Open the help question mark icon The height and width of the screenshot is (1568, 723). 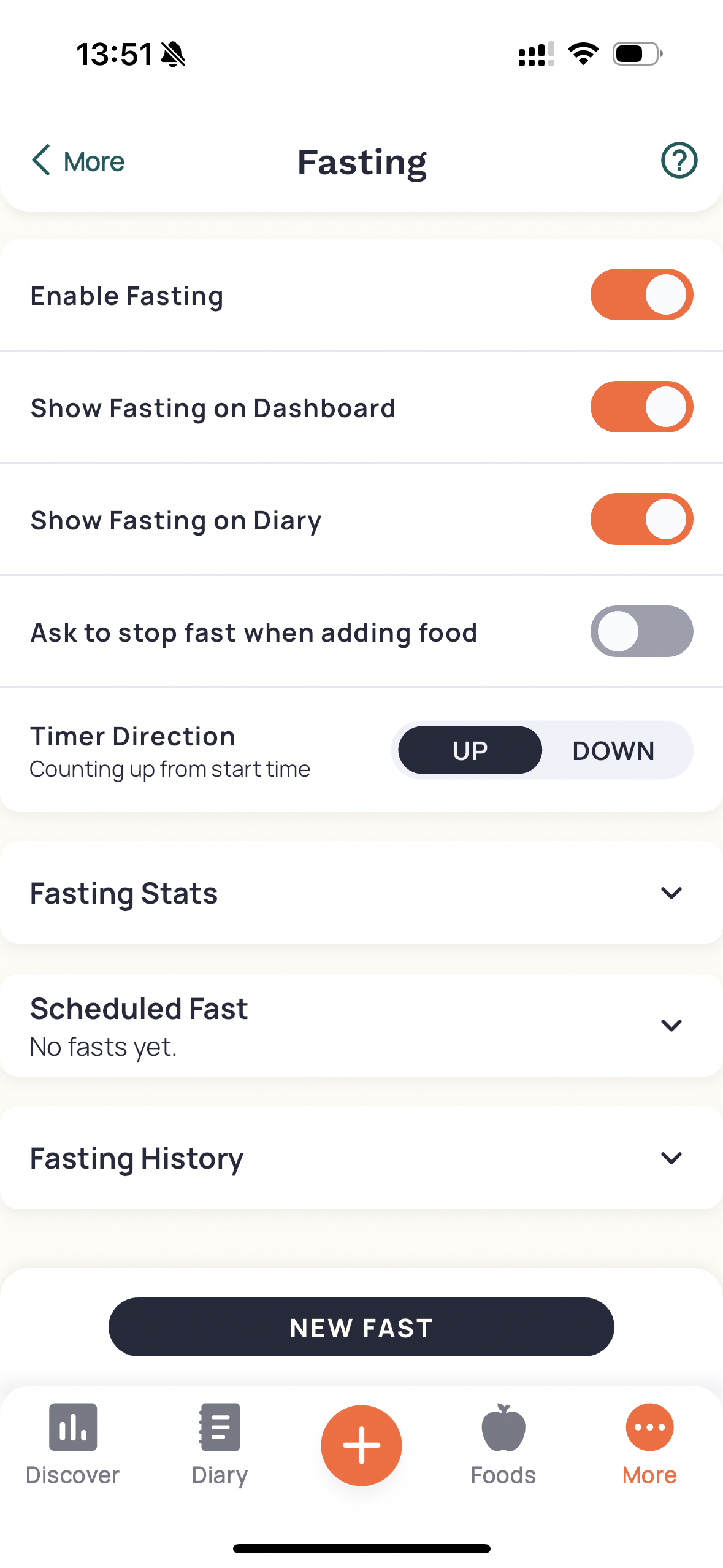pos(679,161)
